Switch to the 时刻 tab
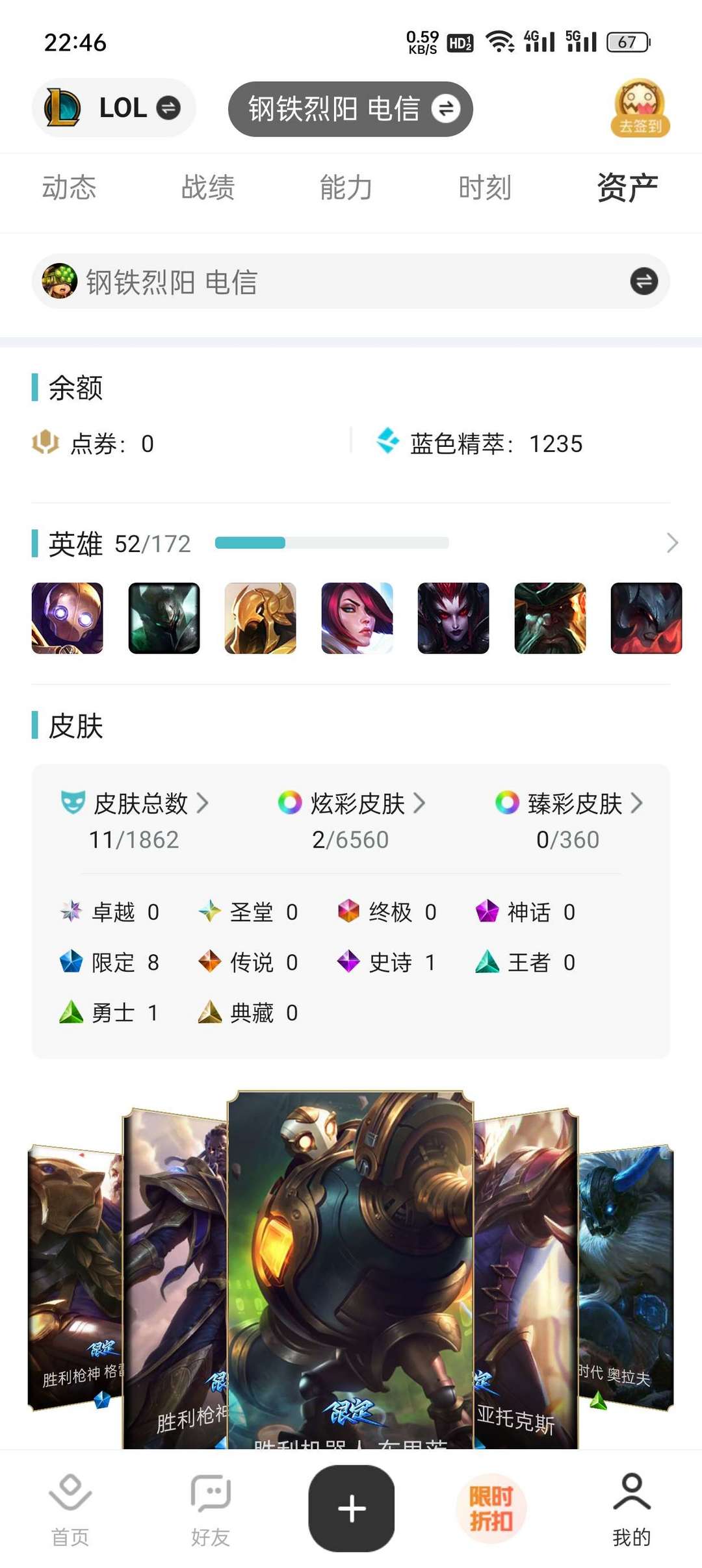 [x=484, y=188]
